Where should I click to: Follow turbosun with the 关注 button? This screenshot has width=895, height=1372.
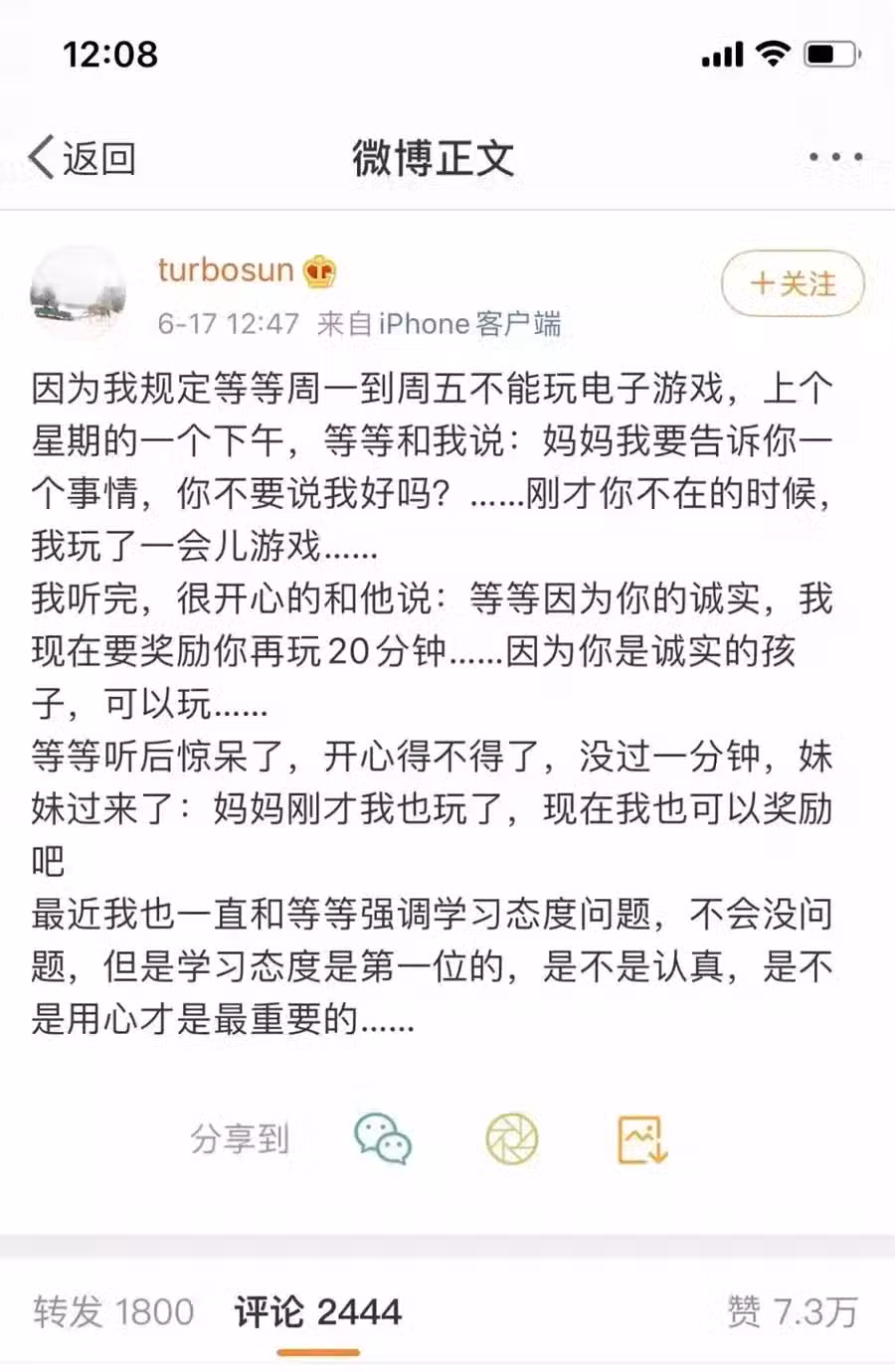coord(793,284)
